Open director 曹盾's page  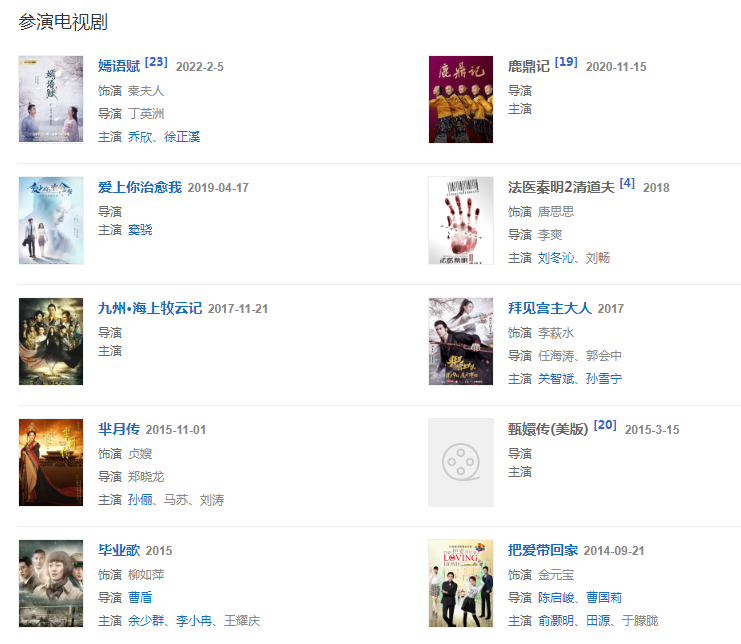[140, 598]
